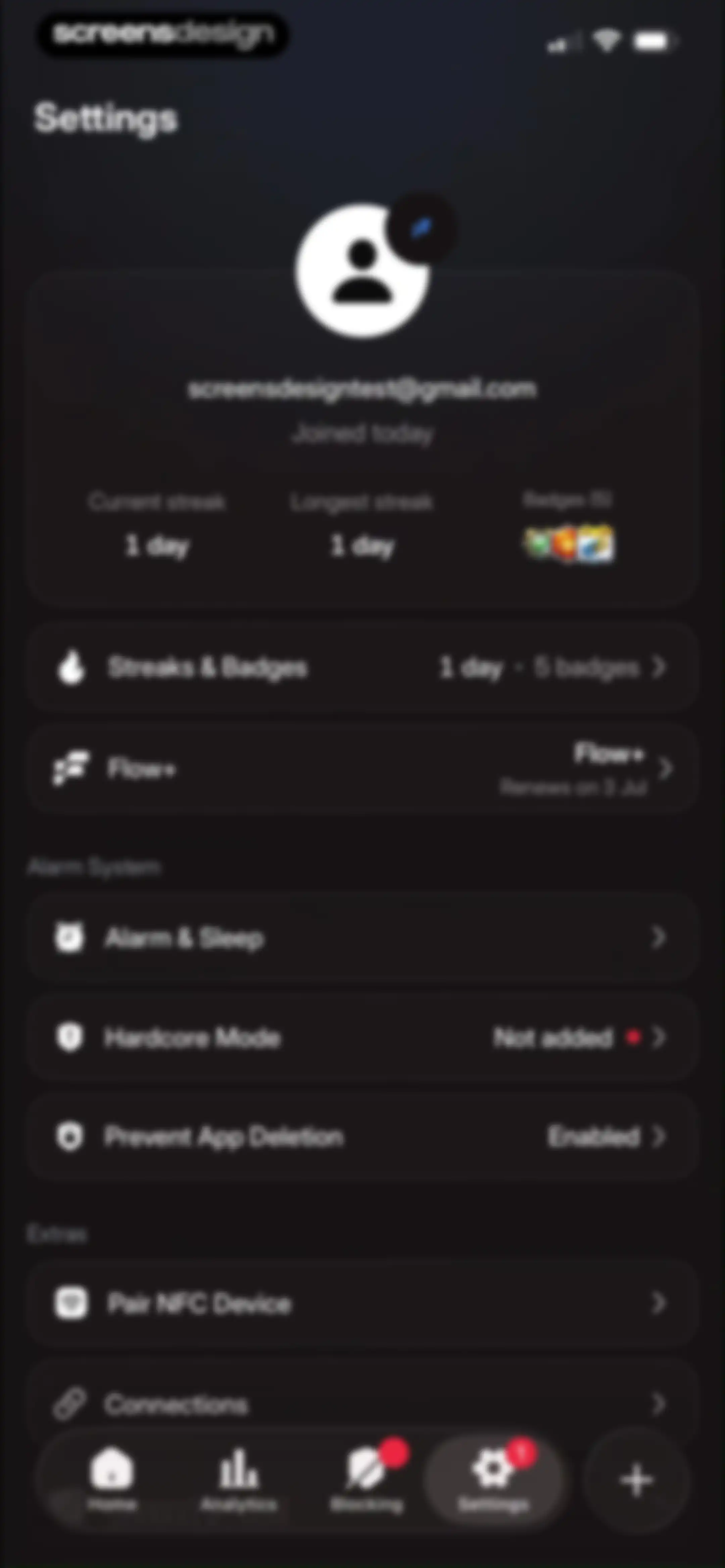Switch to the Home tab
Image resolution: width=725 pixels, height=1568 pixels.
click(x=112, y=1479)
